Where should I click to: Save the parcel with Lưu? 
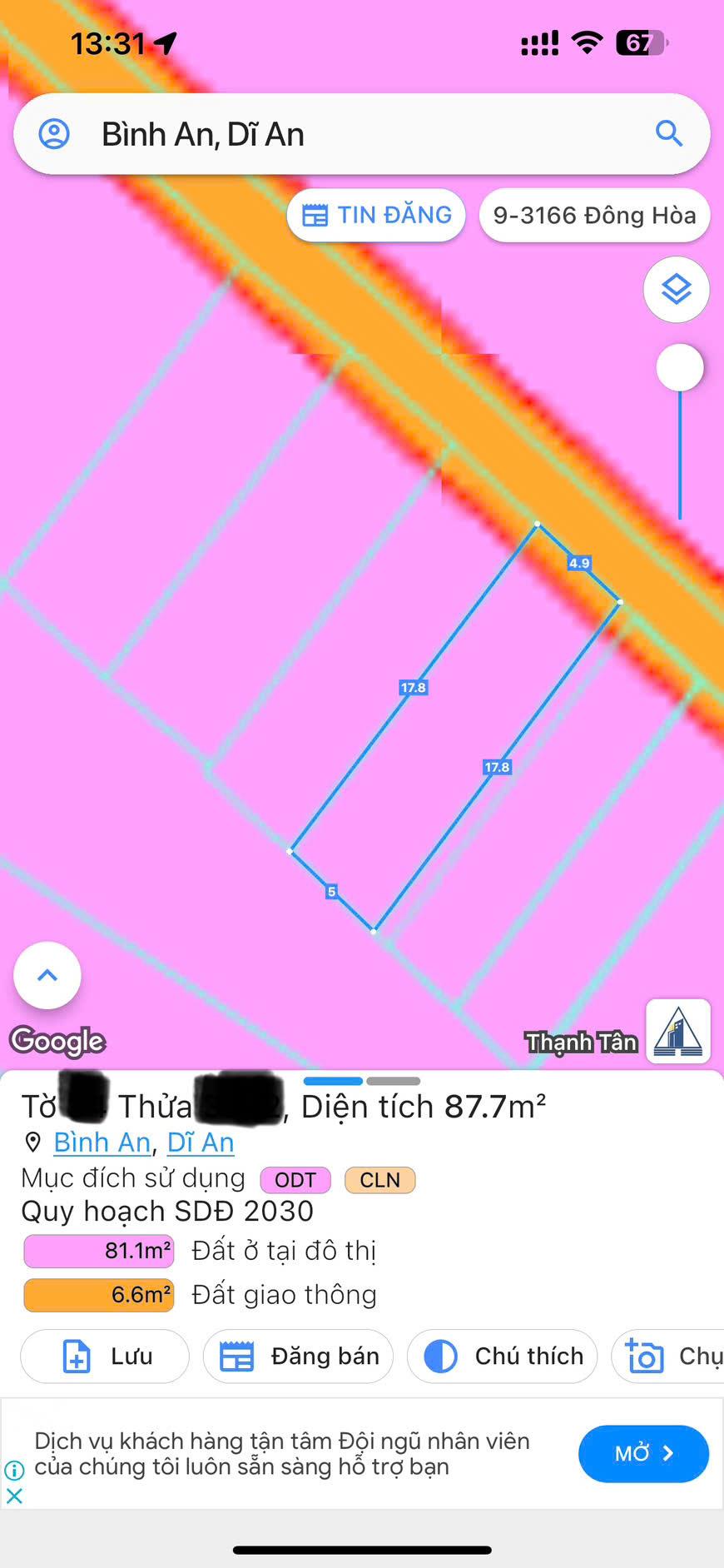click(105, 1356)
